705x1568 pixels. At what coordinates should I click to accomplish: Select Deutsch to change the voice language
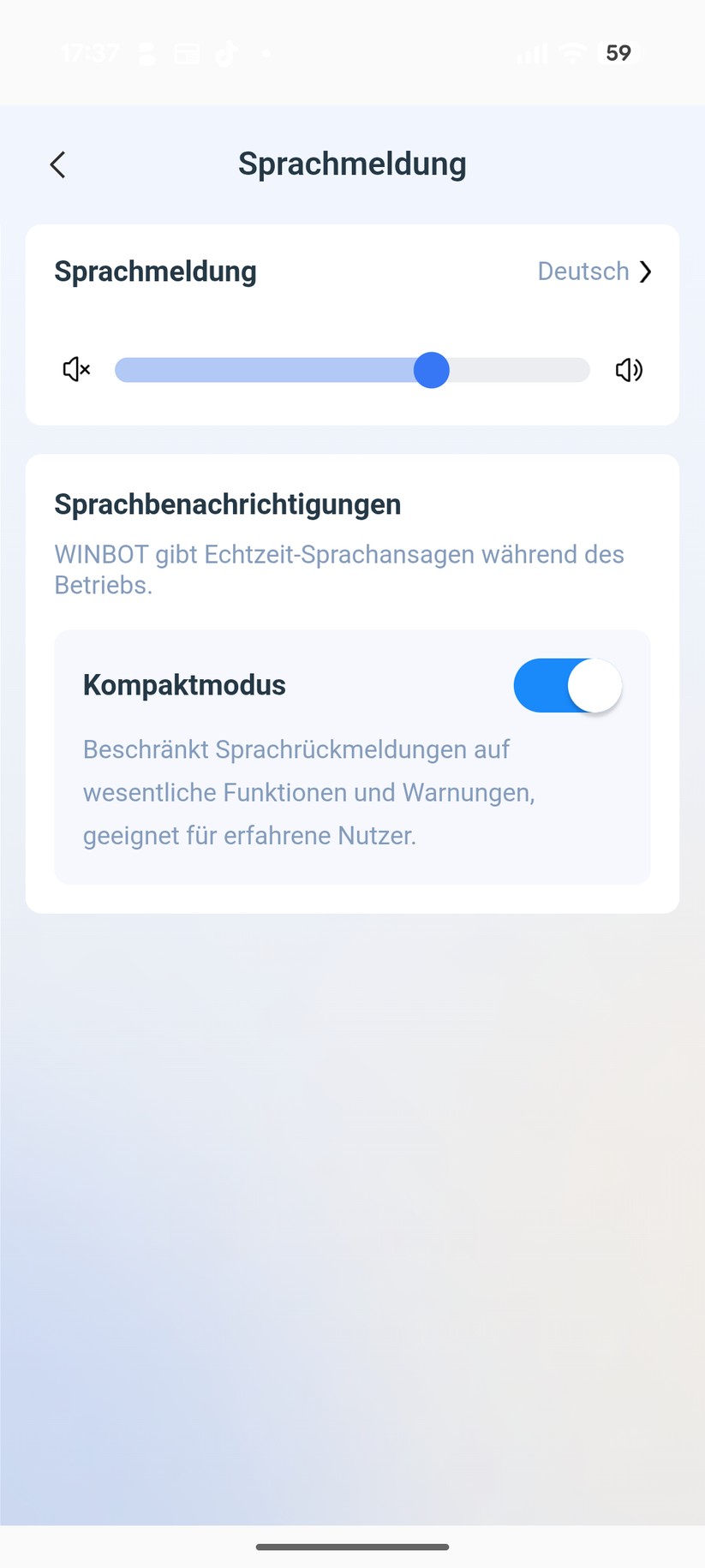click(583, 271)
